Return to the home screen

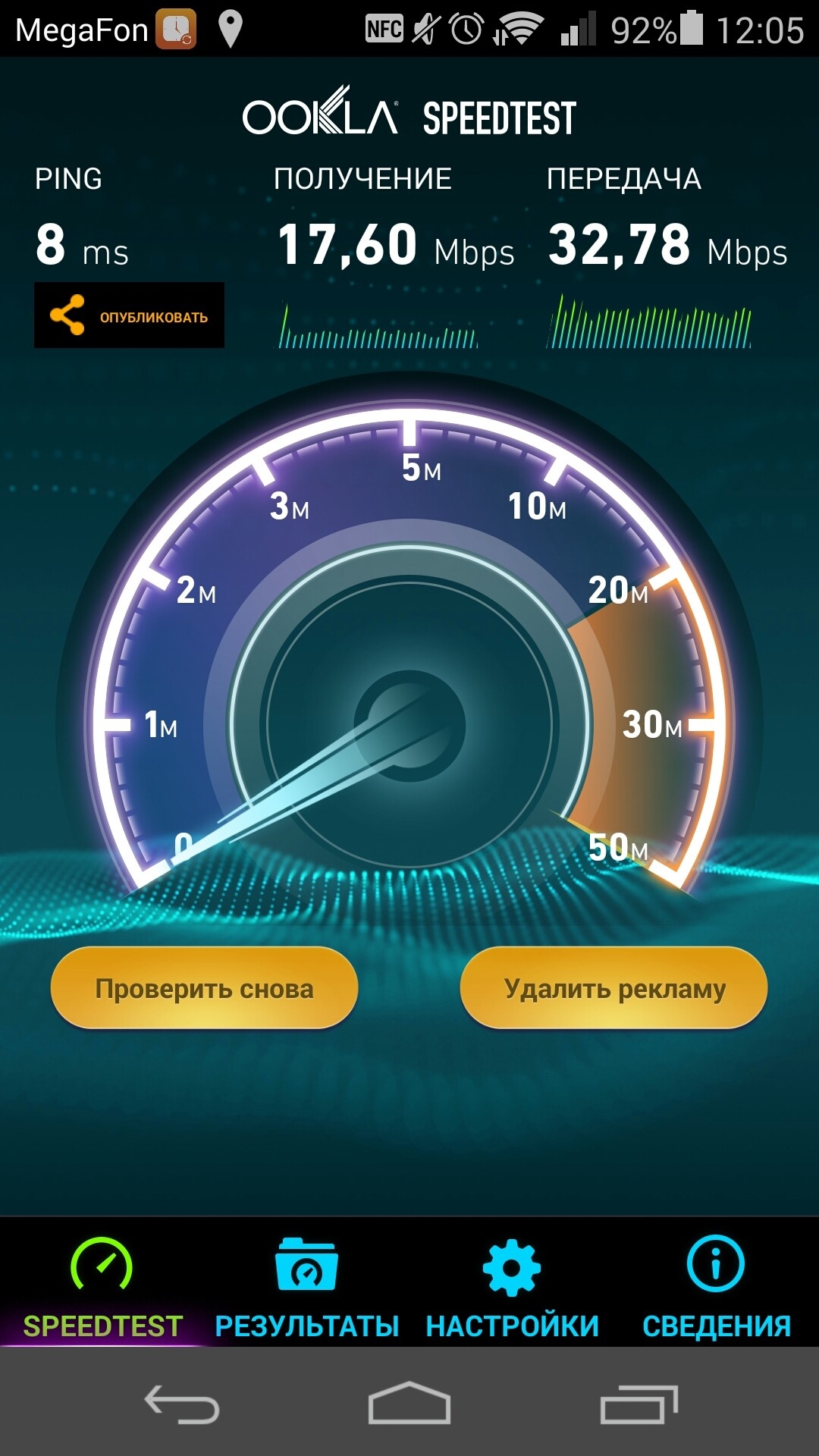[x=409, y=1403]
